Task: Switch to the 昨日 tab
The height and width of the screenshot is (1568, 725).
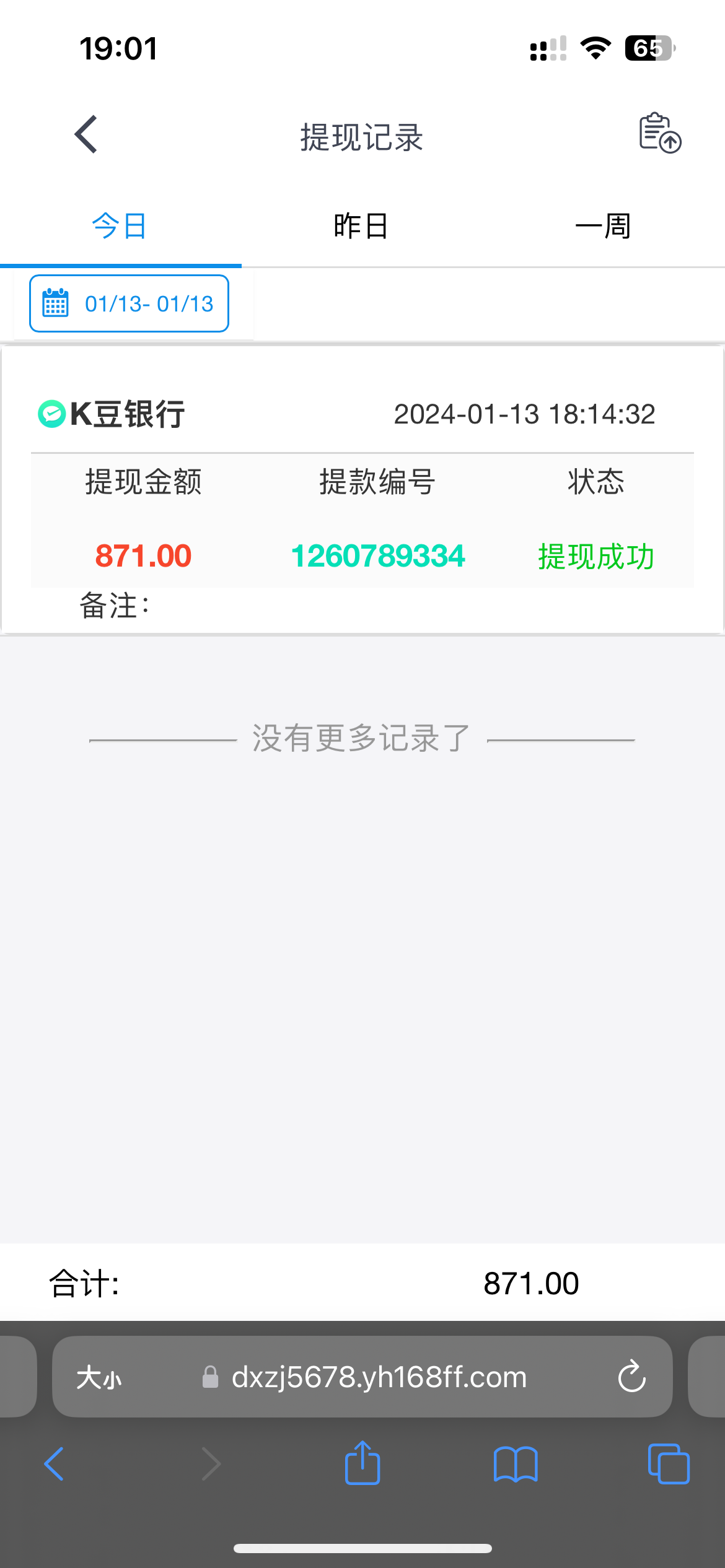Action: pyautogui.click(x=361, y=226)
